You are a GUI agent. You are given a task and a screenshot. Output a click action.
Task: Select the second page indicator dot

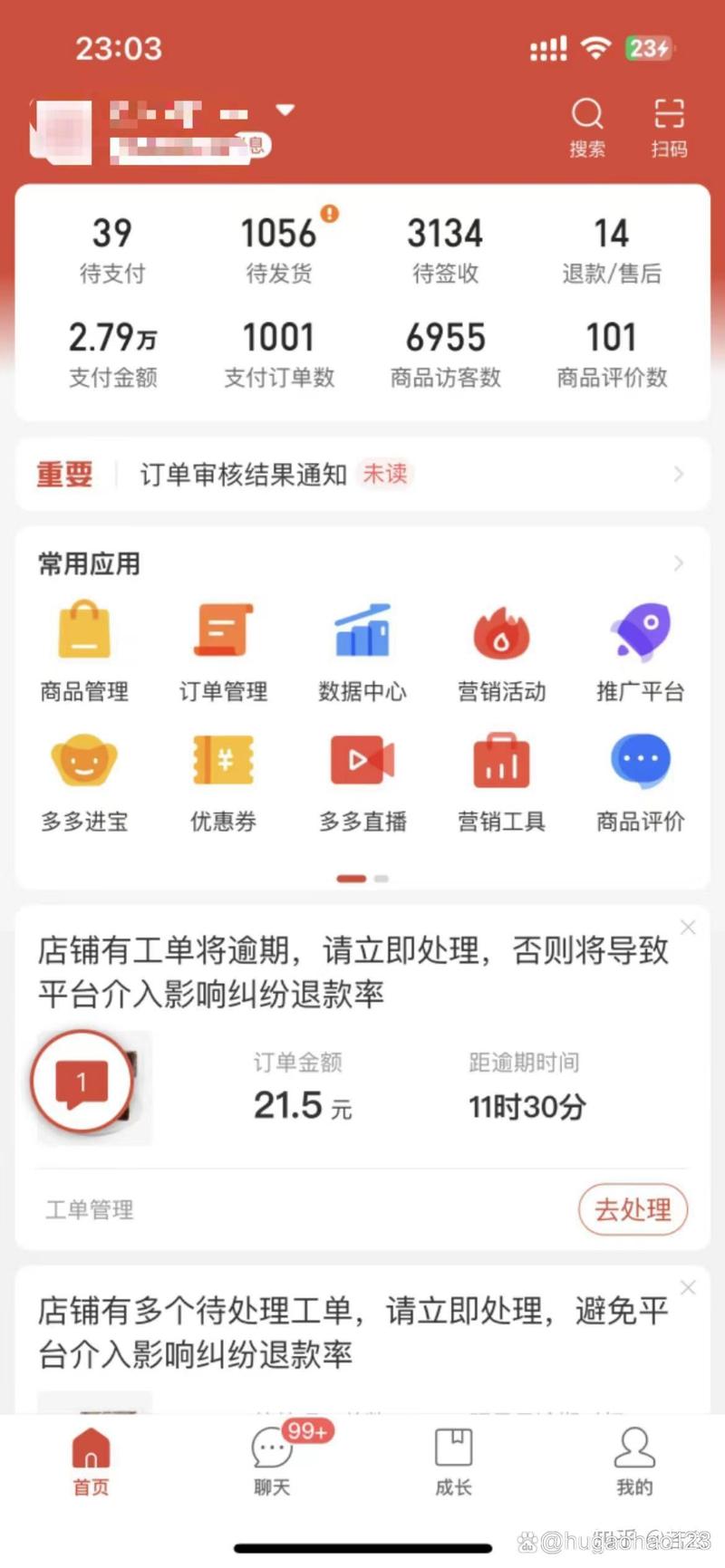(x=380, y=879)
